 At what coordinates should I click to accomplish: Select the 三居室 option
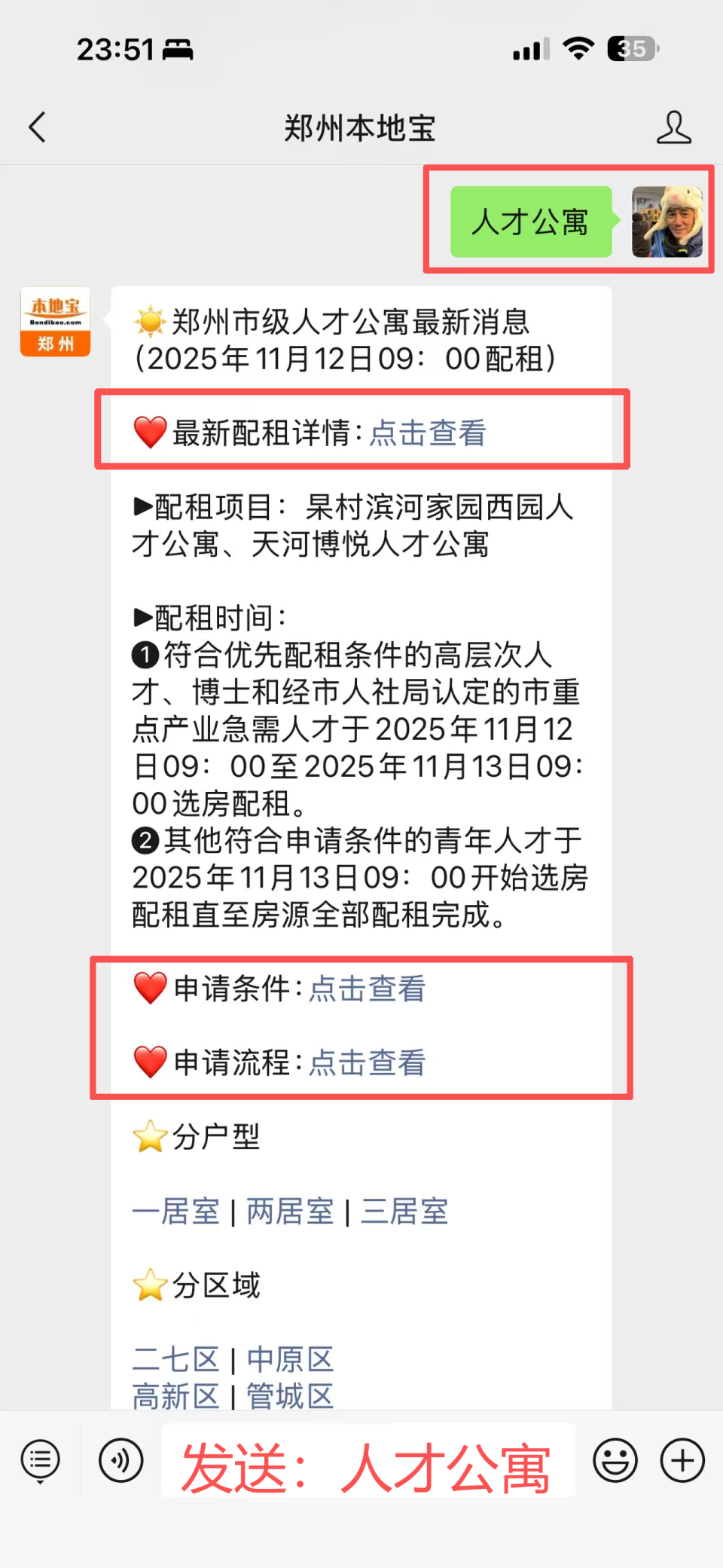[404, 1212]
